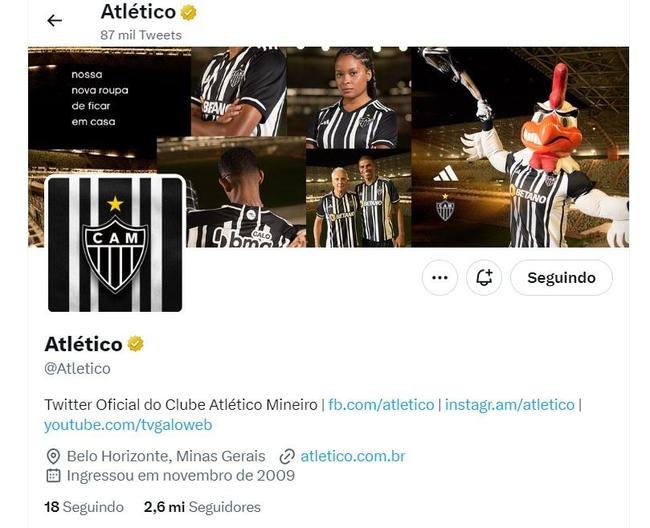Visit the atletico.com.br website link
This screenshot has width=650, height=528.
click(352, 456)
